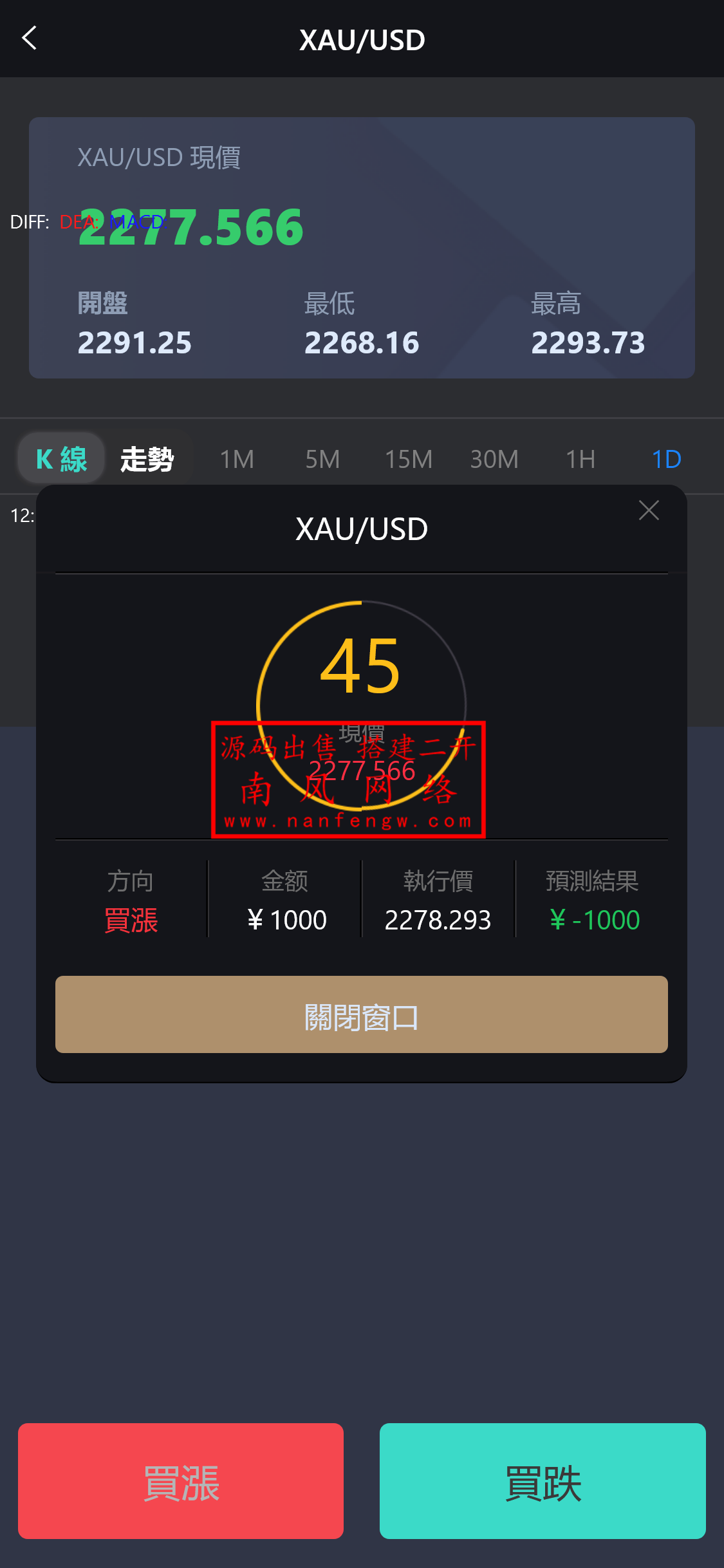Select the 15M timeframe
724x1568 pixels.
point(409,459)
